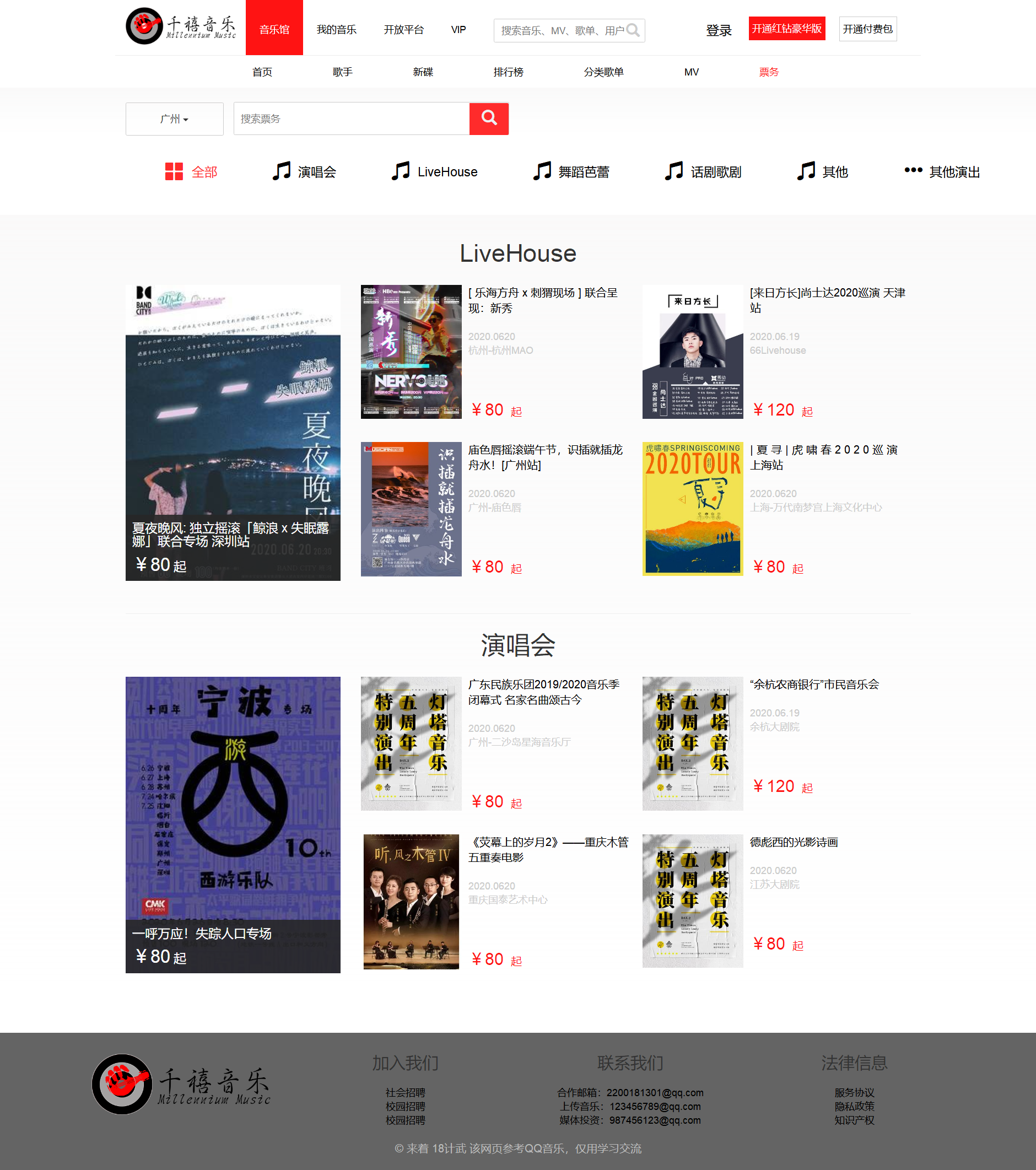Open the 夏夜晚风 featured show card
Viewport: 1036px width, 1170px height.
(233, 433)
